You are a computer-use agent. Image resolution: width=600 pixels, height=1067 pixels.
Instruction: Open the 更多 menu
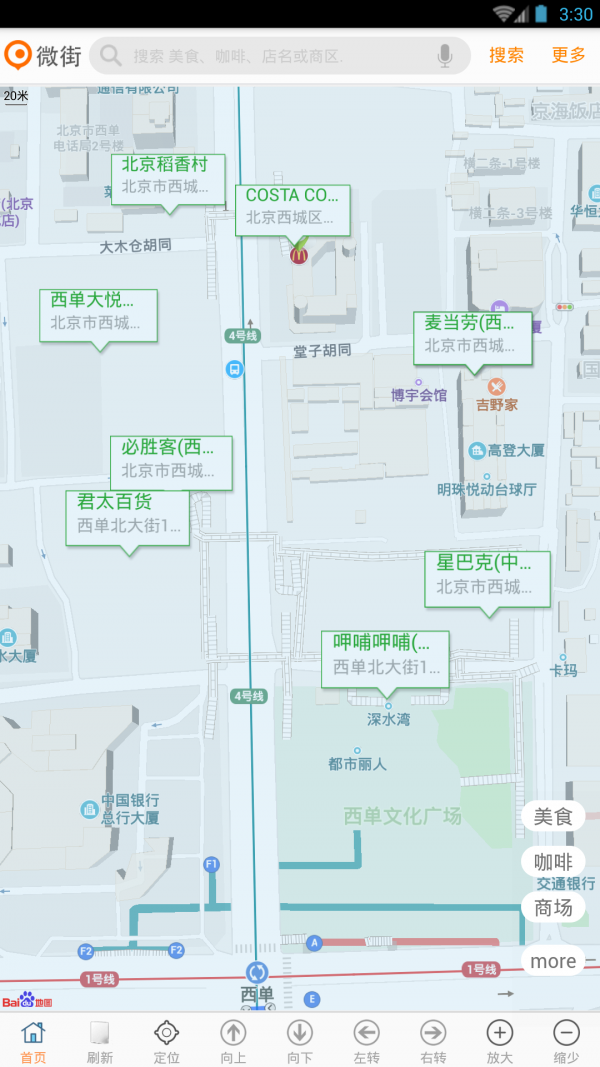click(568, 55)
